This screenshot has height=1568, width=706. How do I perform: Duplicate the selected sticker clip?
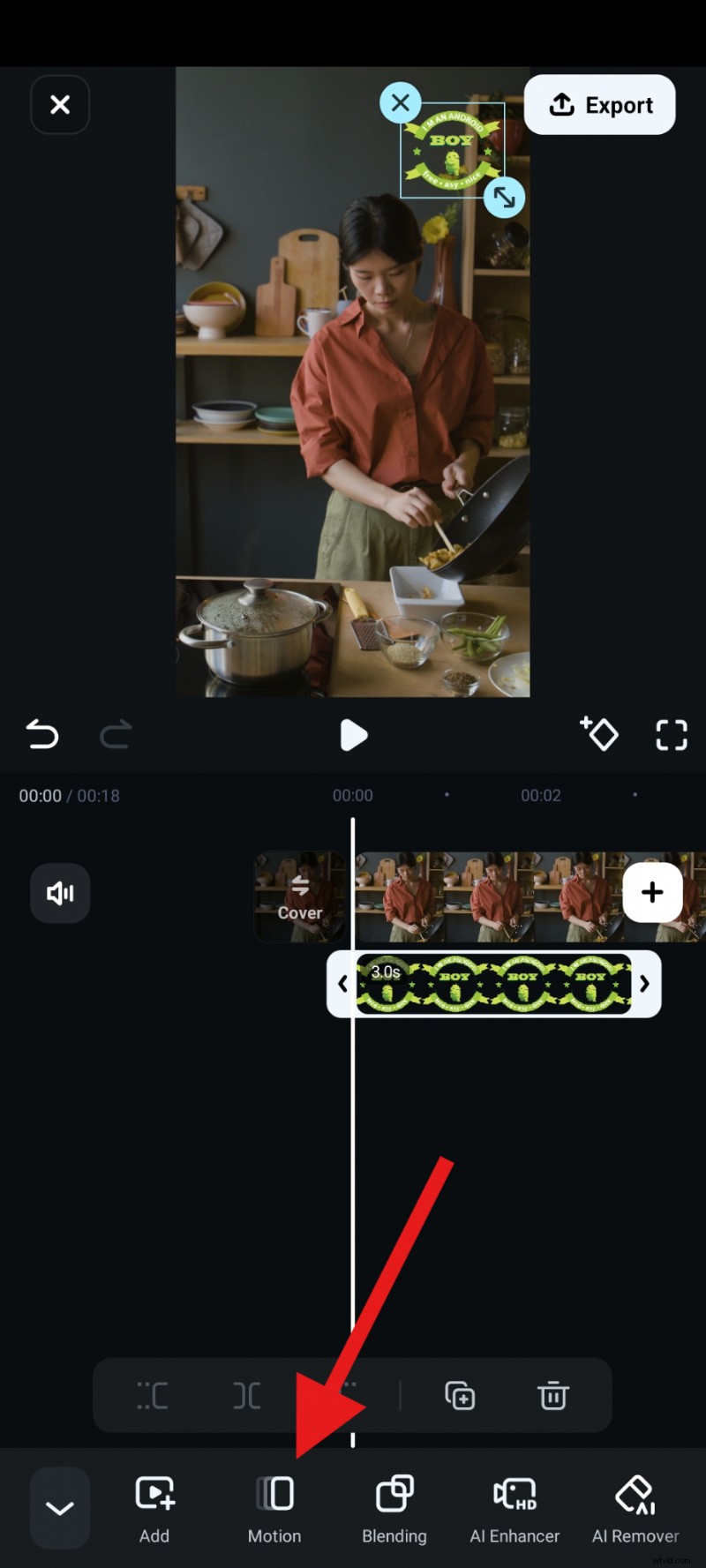[x=459, y=1395]
